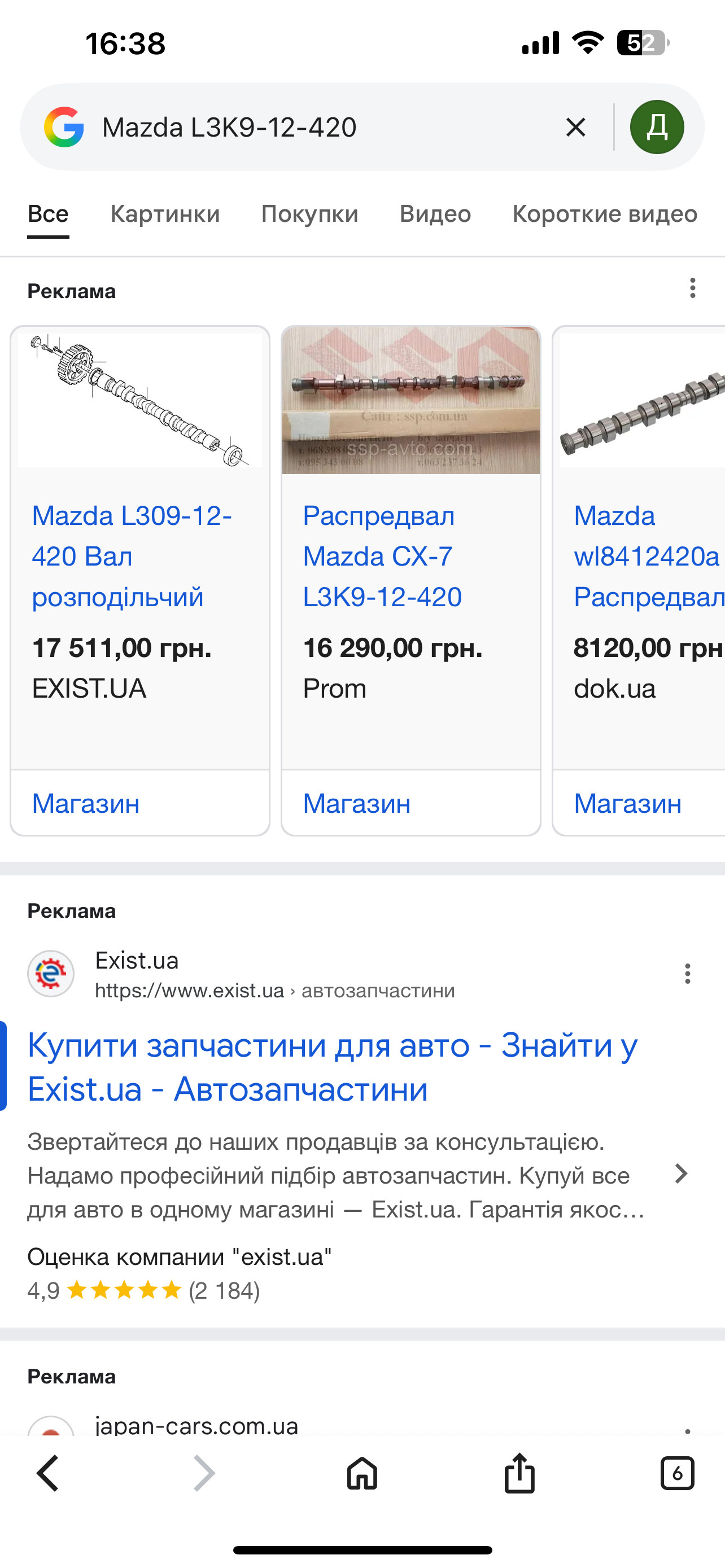Switch to the Короткие видео tab
725x1568 pixels.
pos(605,214)
